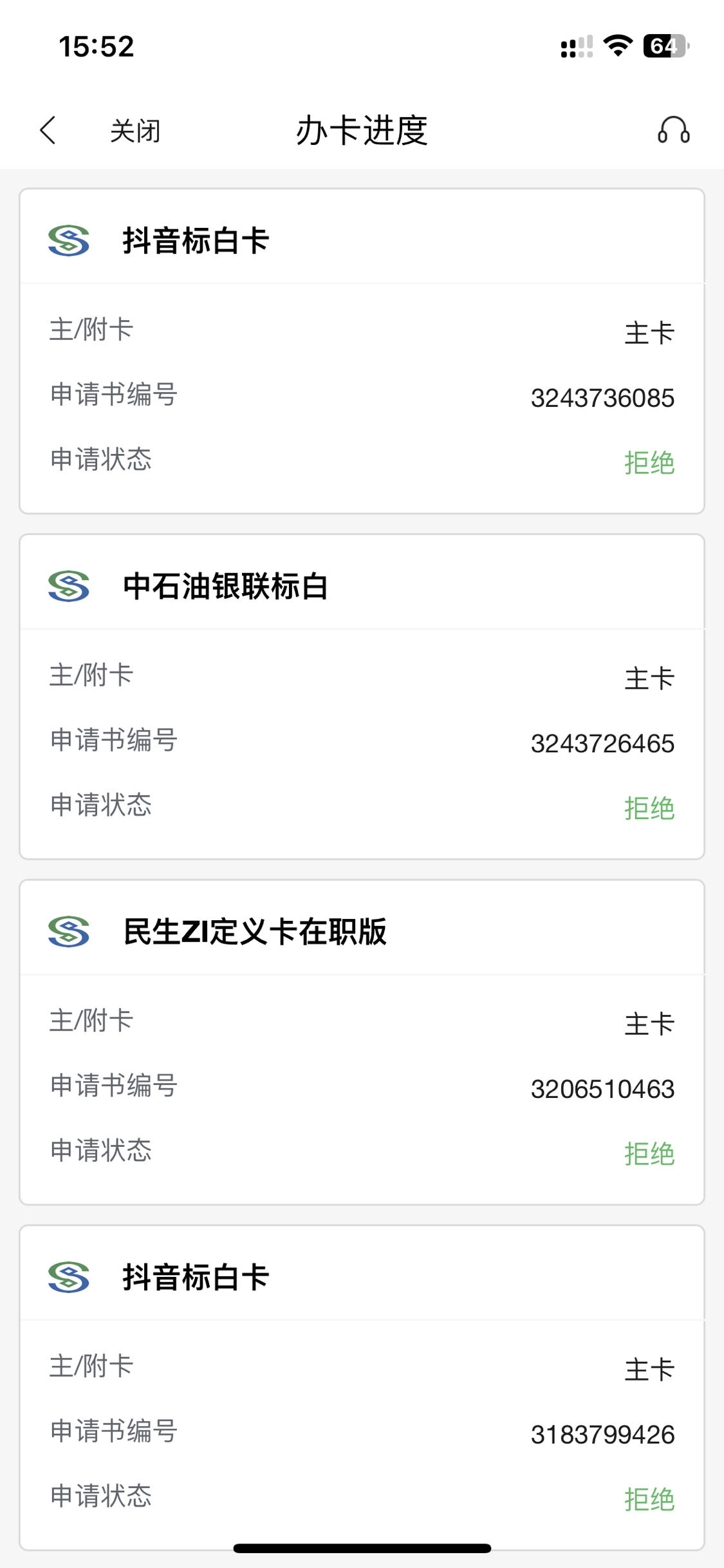Open customer service headset icon
724x1568 pixels.
[x=674, y=130]
